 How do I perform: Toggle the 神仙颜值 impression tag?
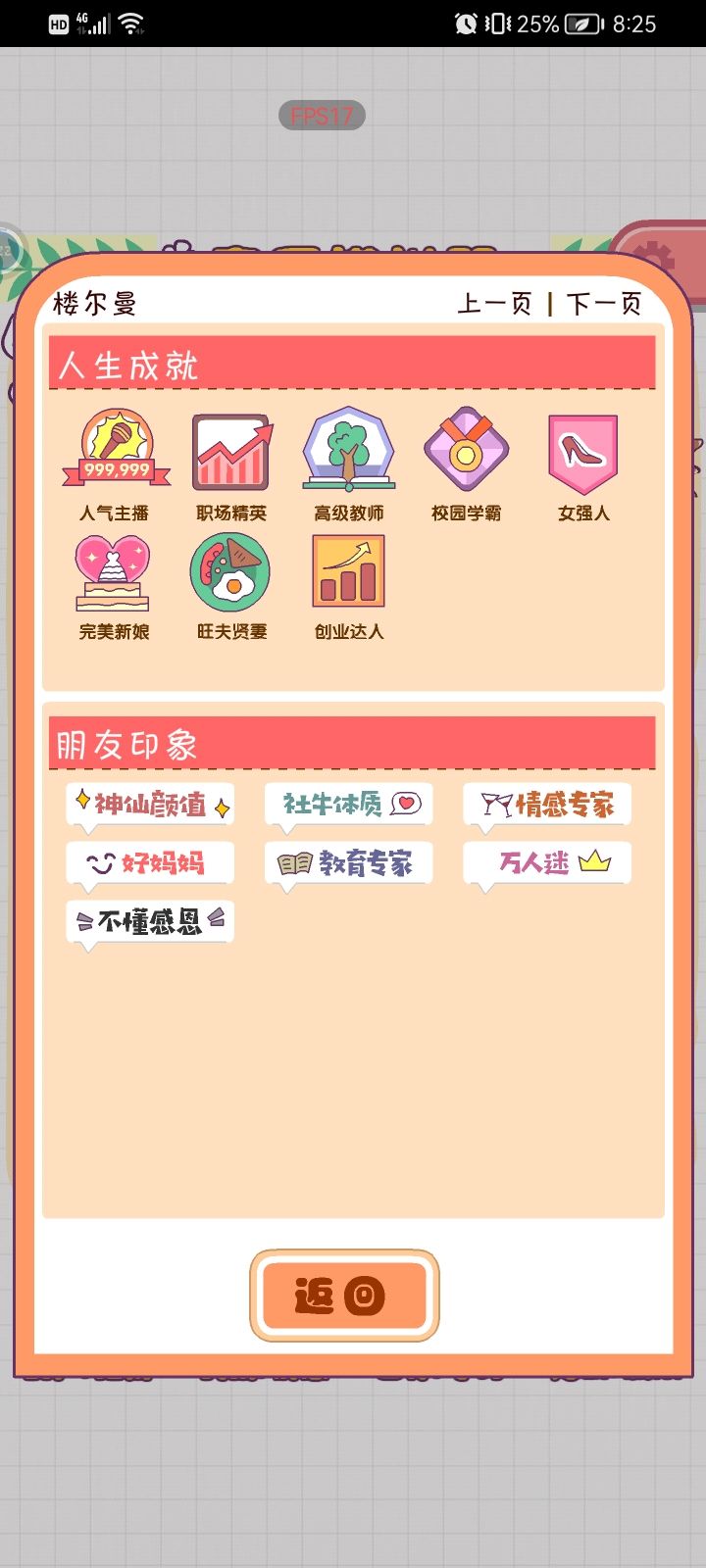149,804
